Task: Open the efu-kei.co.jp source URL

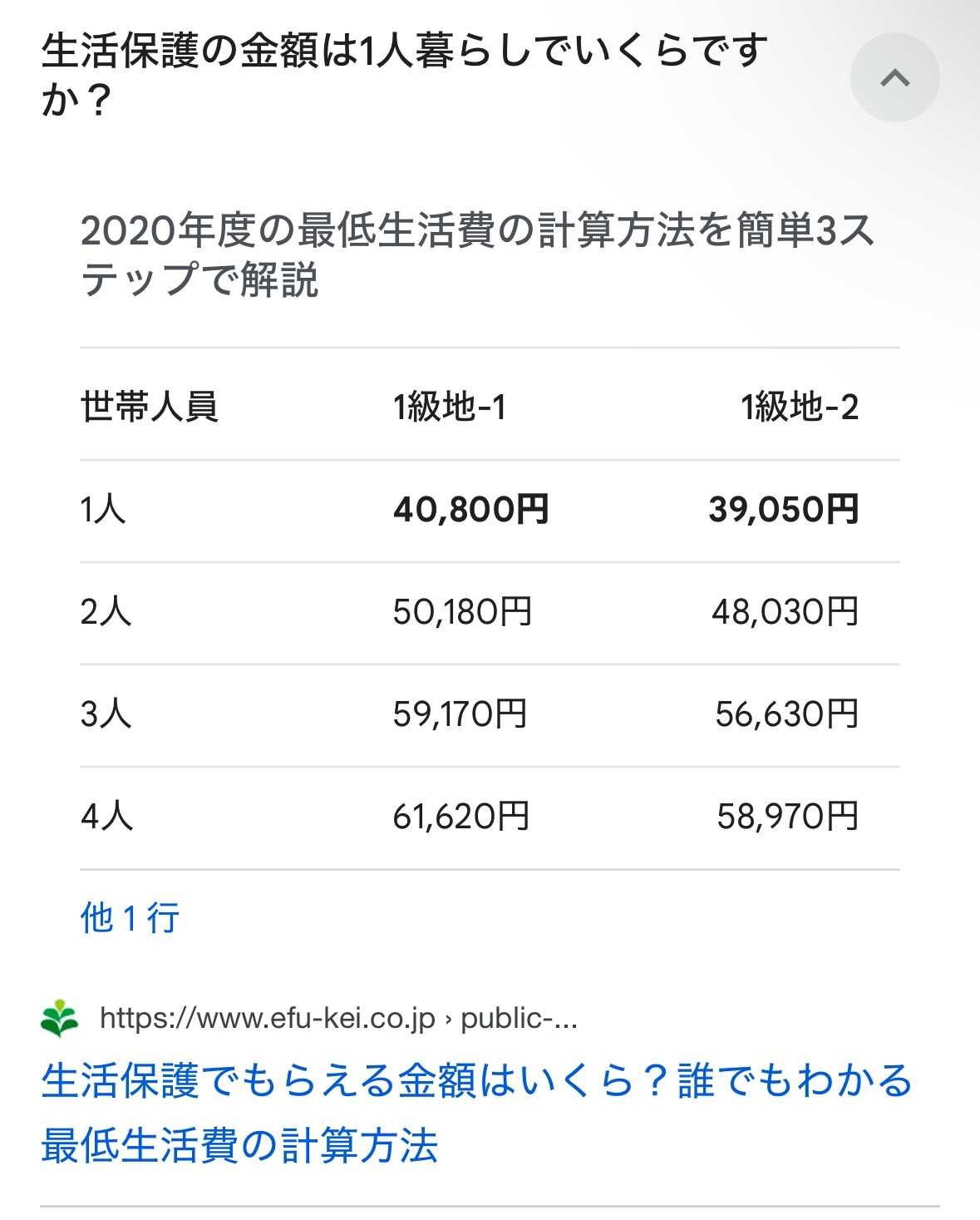Action: coord(337,1018)
